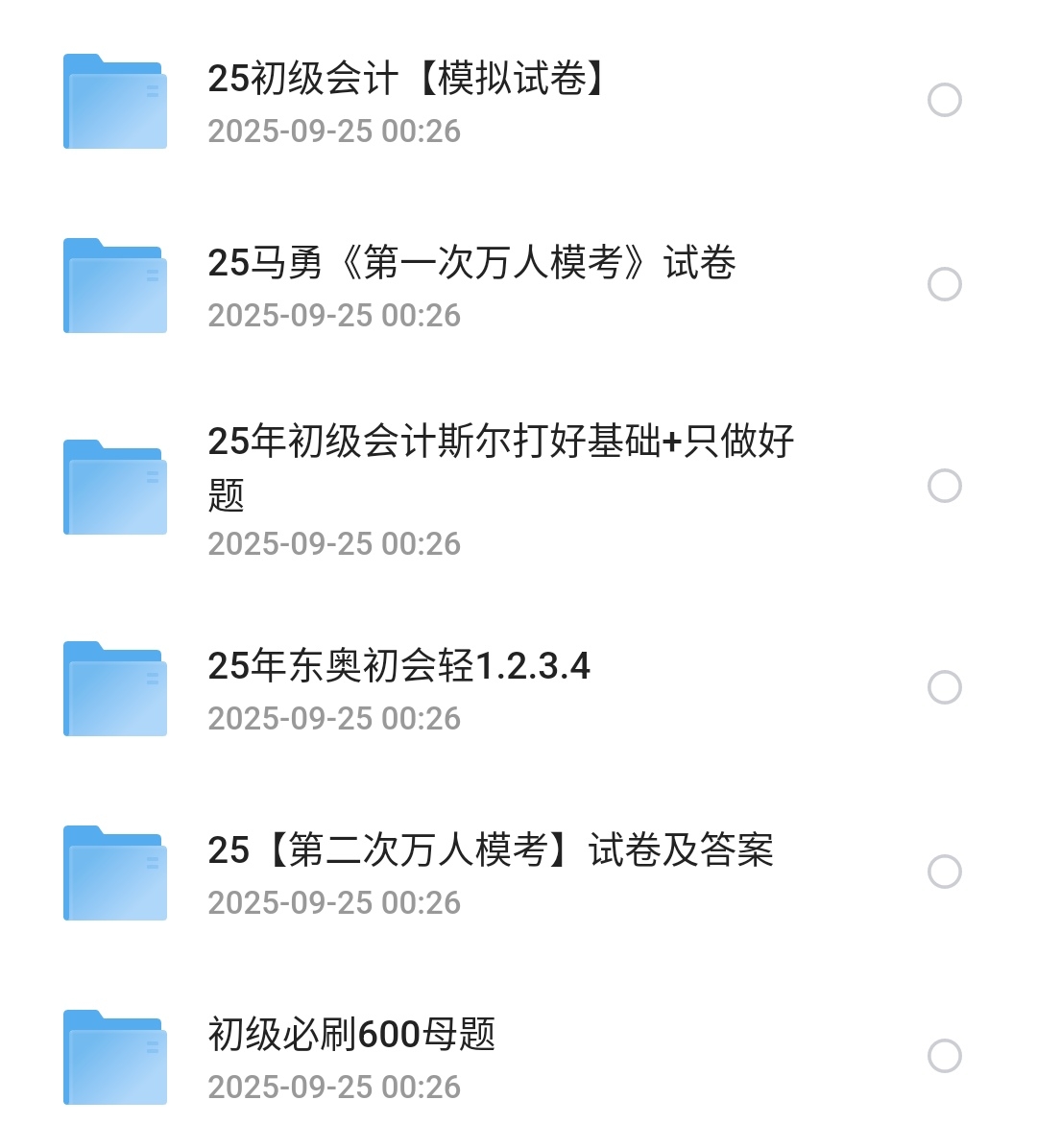This screenshot has width=1037, height=1148.
Task: Select the 25年东奥初会轻1.2.3.4 radio button
Action: (x=945, y=687)
